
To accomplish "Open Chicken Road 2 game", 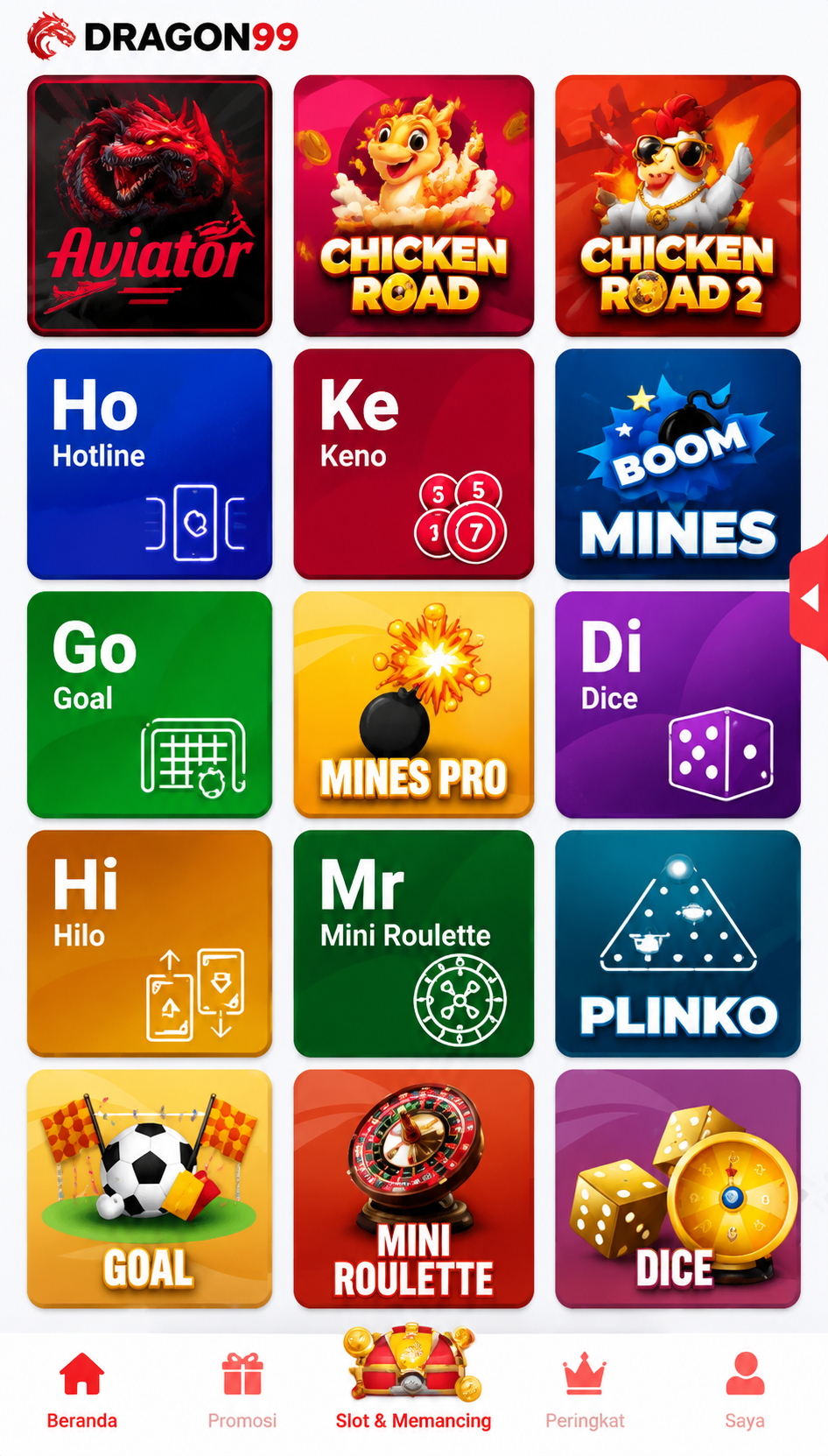I will coord(677,206).
